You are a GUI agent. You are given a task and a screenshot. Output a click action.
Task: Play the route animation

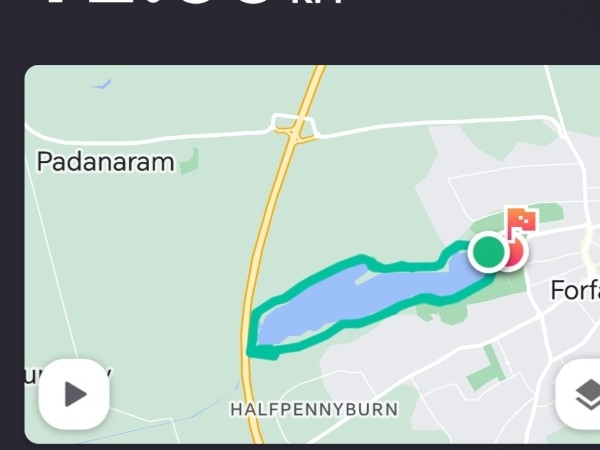(x=74, y=394)
